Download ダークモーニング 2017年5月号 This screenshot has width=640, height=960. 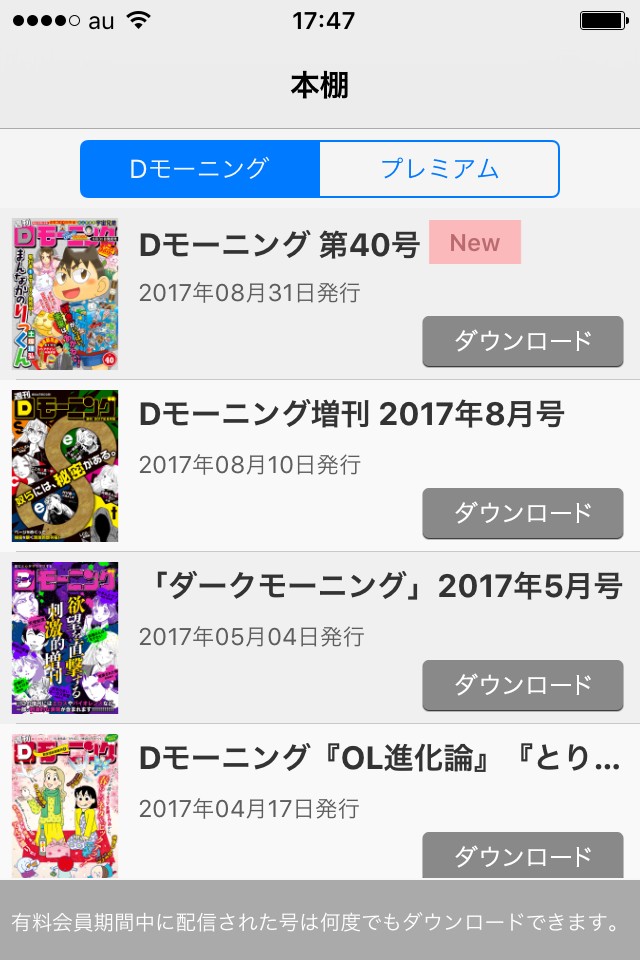pos(523,685)
